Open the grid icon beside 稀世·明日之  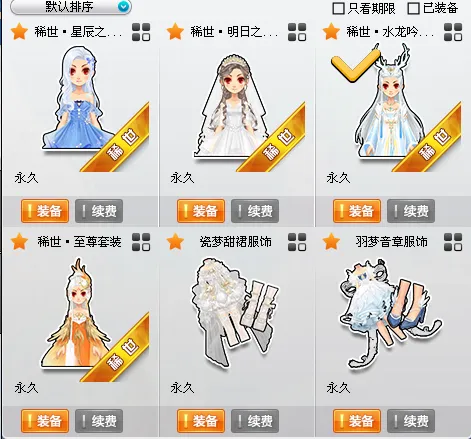click(297, 32)
